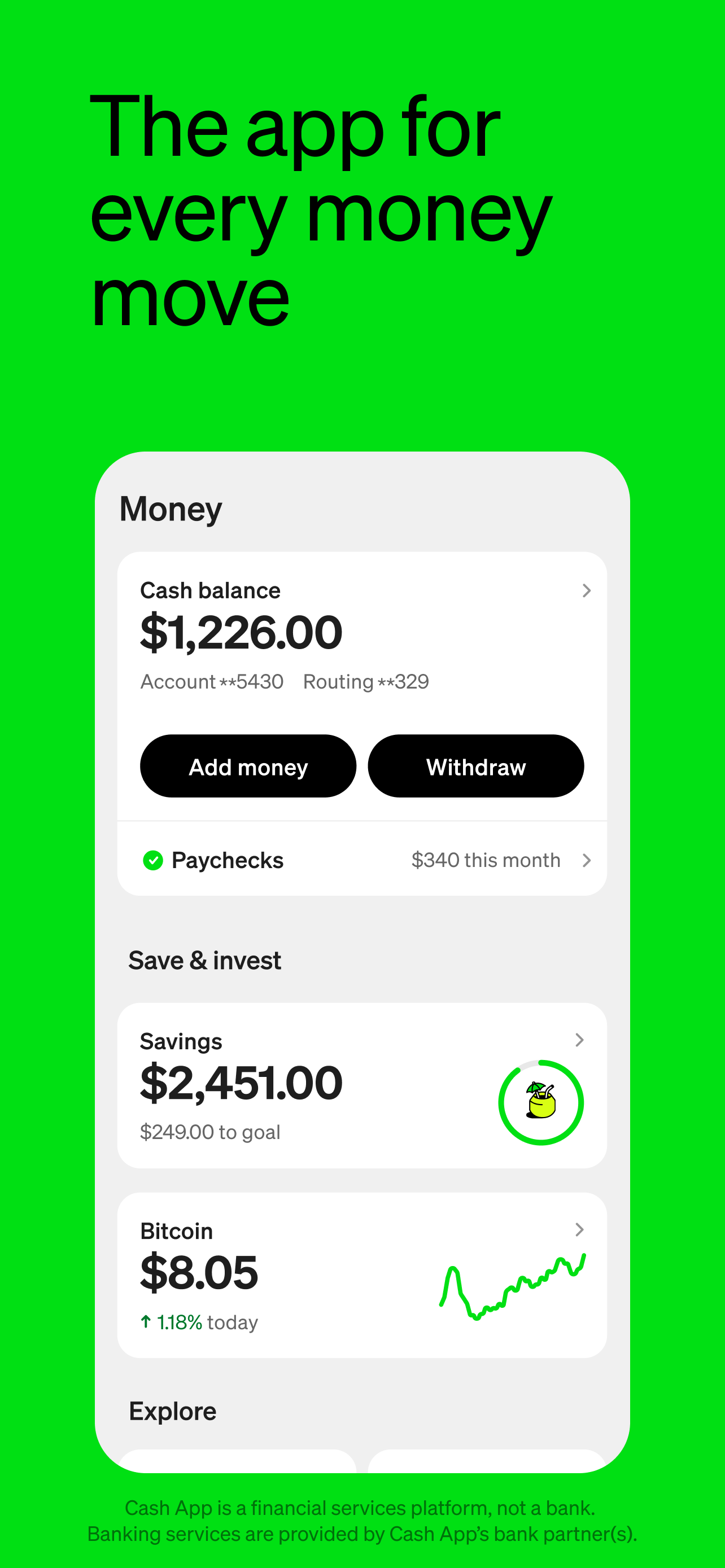Expand the Paychecks row chevron

click(586, 860)
